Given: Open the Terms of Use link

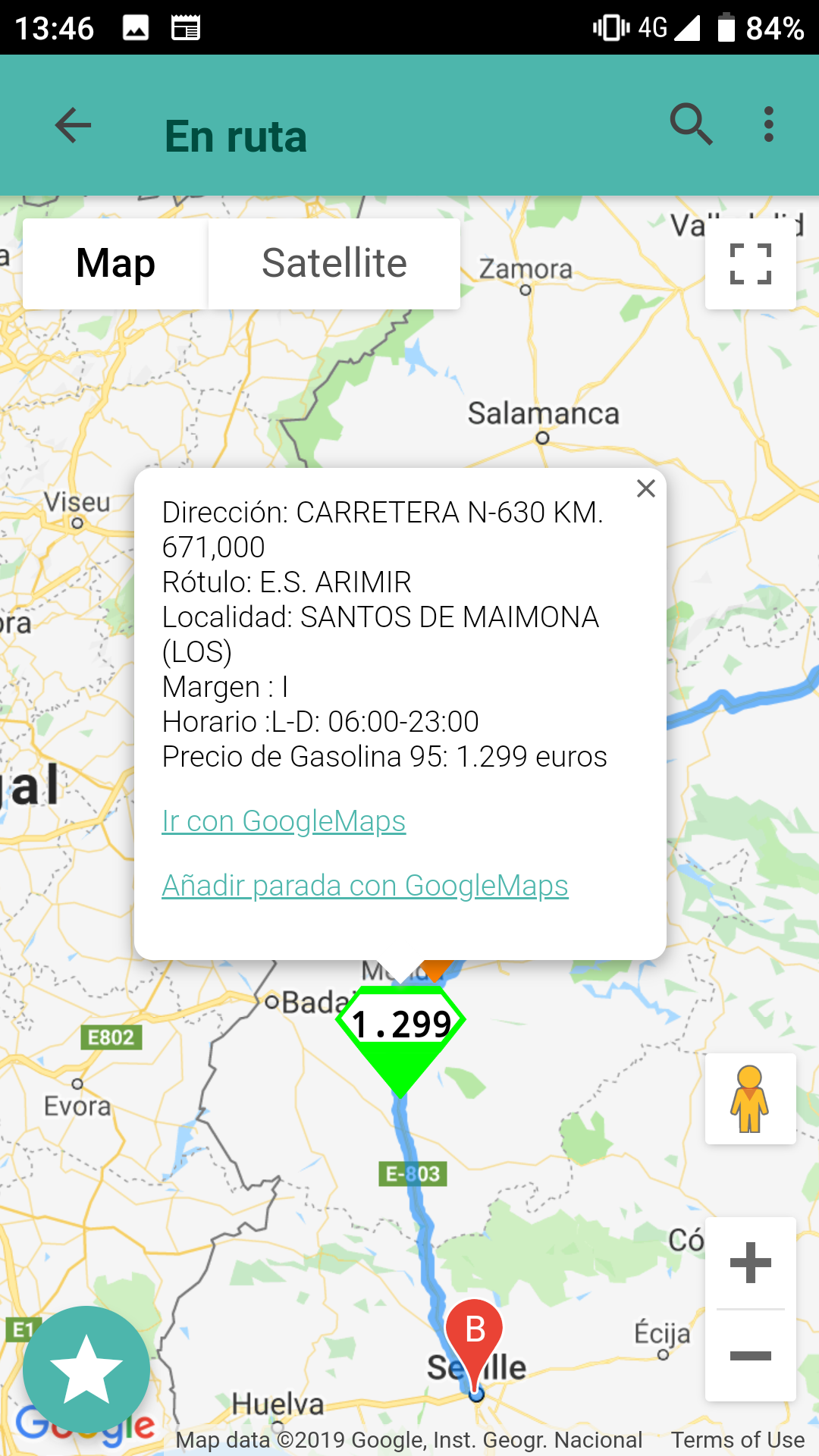Looking at the screenshot, I should (738, 1439).
